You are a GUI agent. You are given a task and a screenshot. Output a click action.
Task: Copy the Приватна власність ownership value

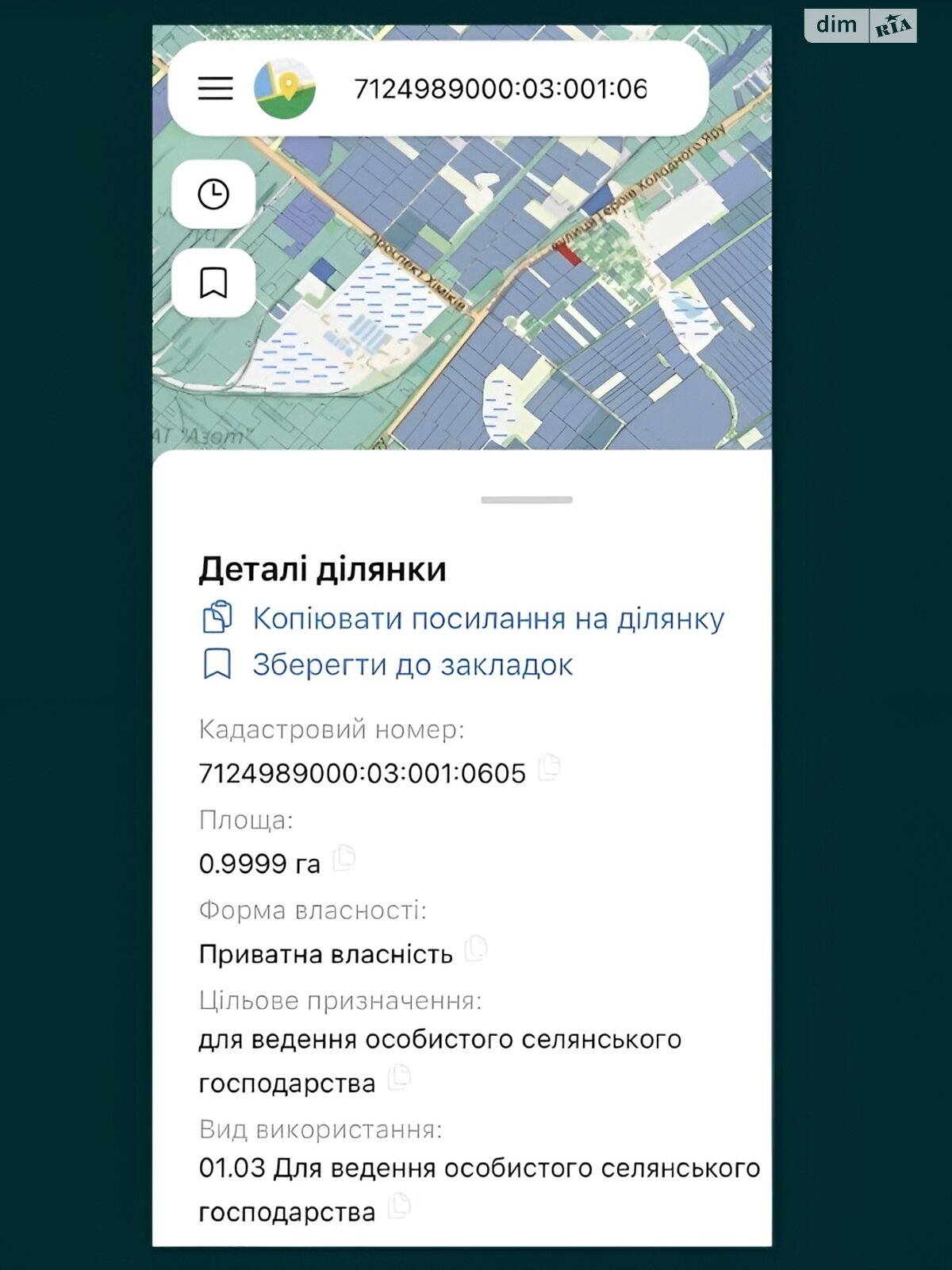[x=475, y=949]
